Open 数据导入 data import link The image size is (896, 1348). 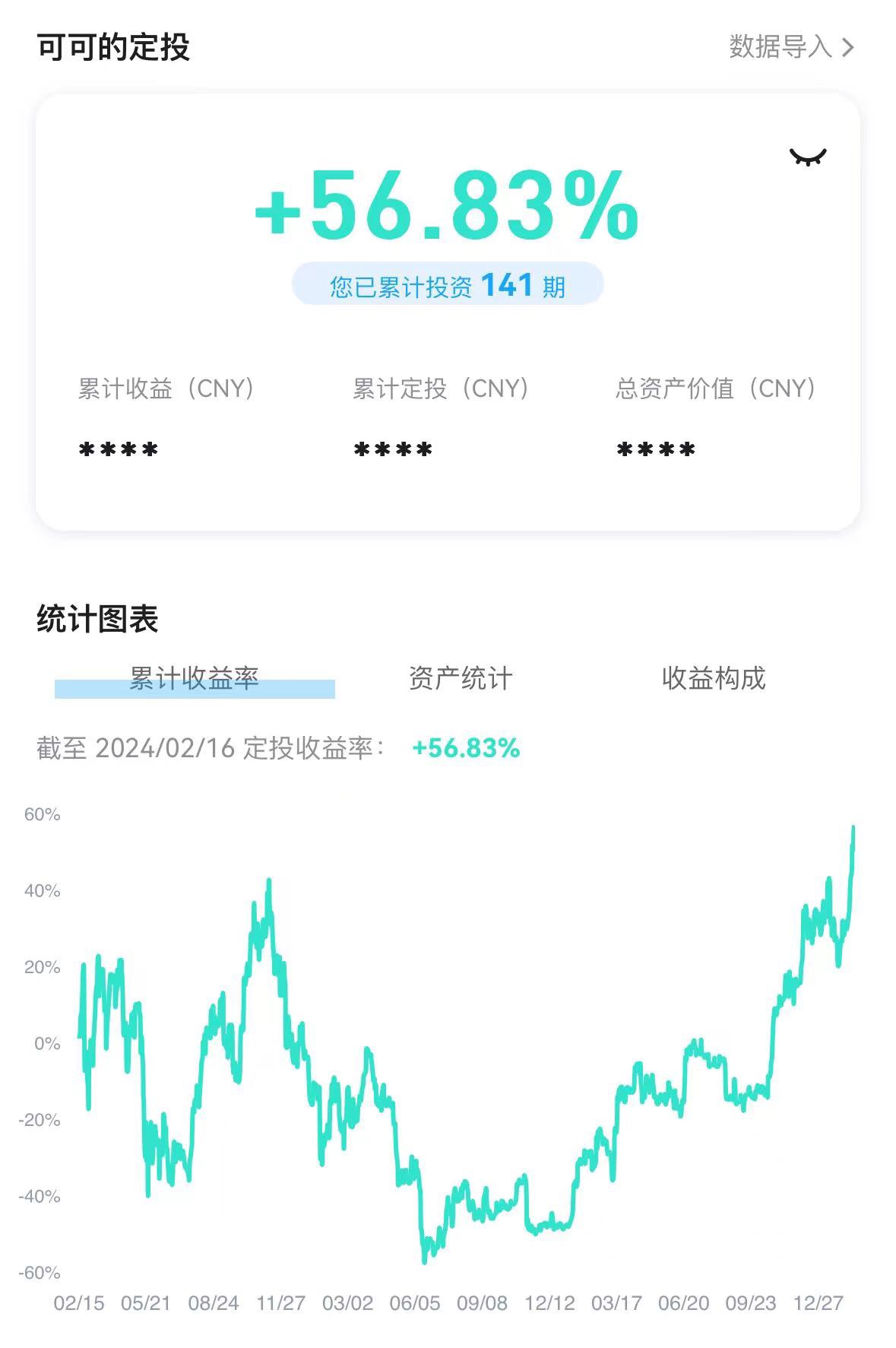pos(790,47)
